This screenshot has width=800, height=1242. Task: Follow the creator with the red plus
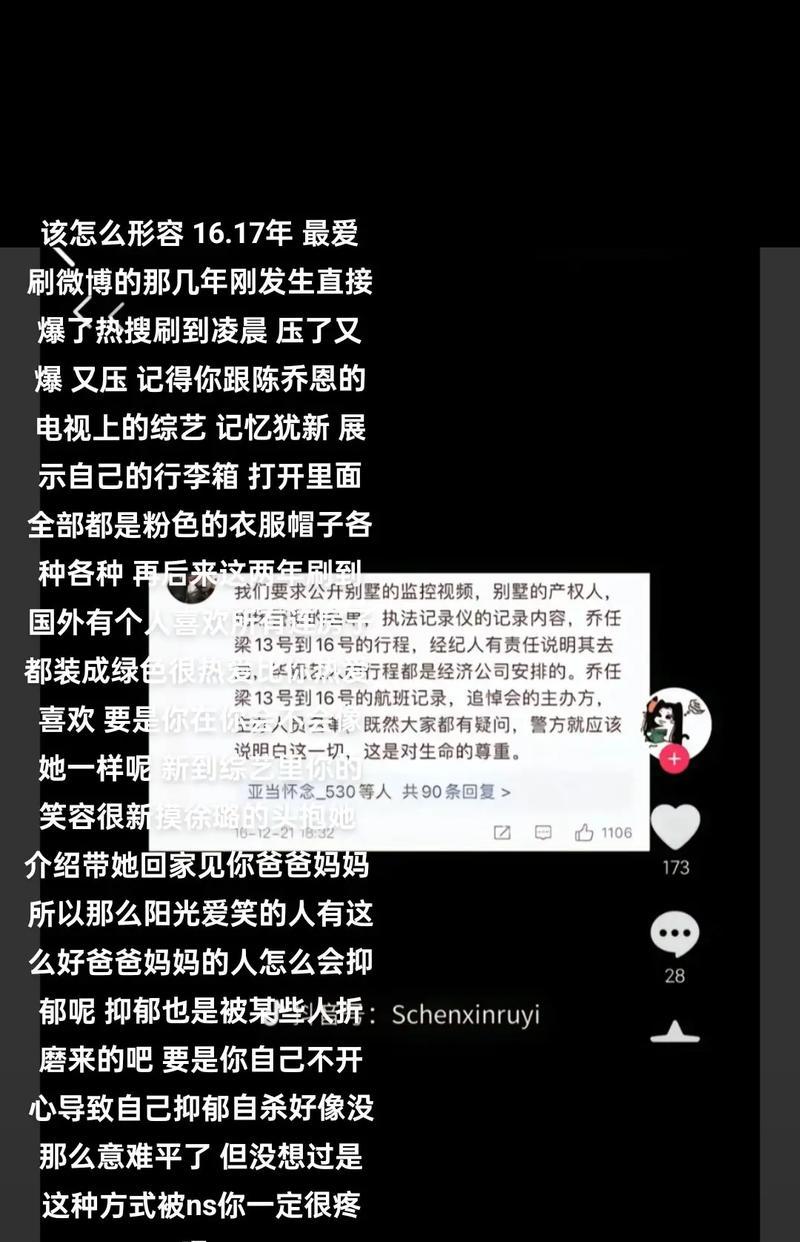[675, 760]
